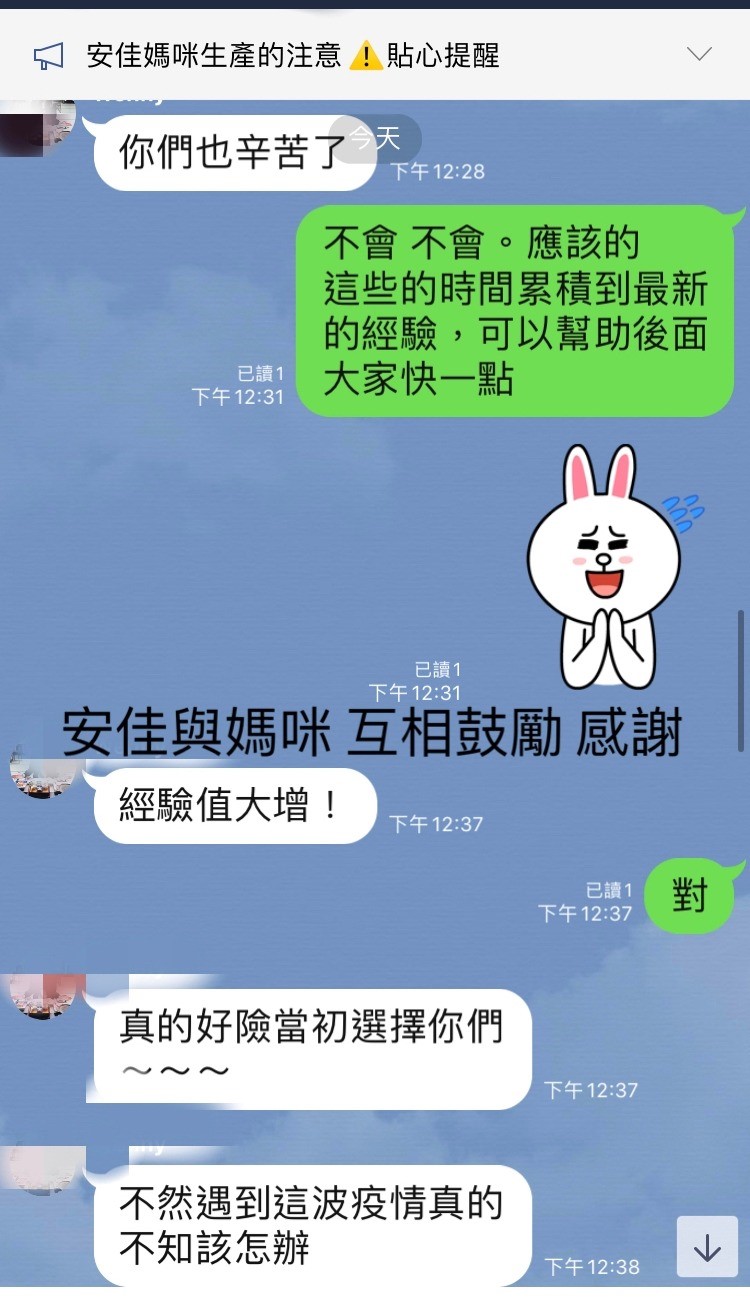
Task: Open the pinned announcement 安佳媽咪生產的注意
Action: [290, 55]
